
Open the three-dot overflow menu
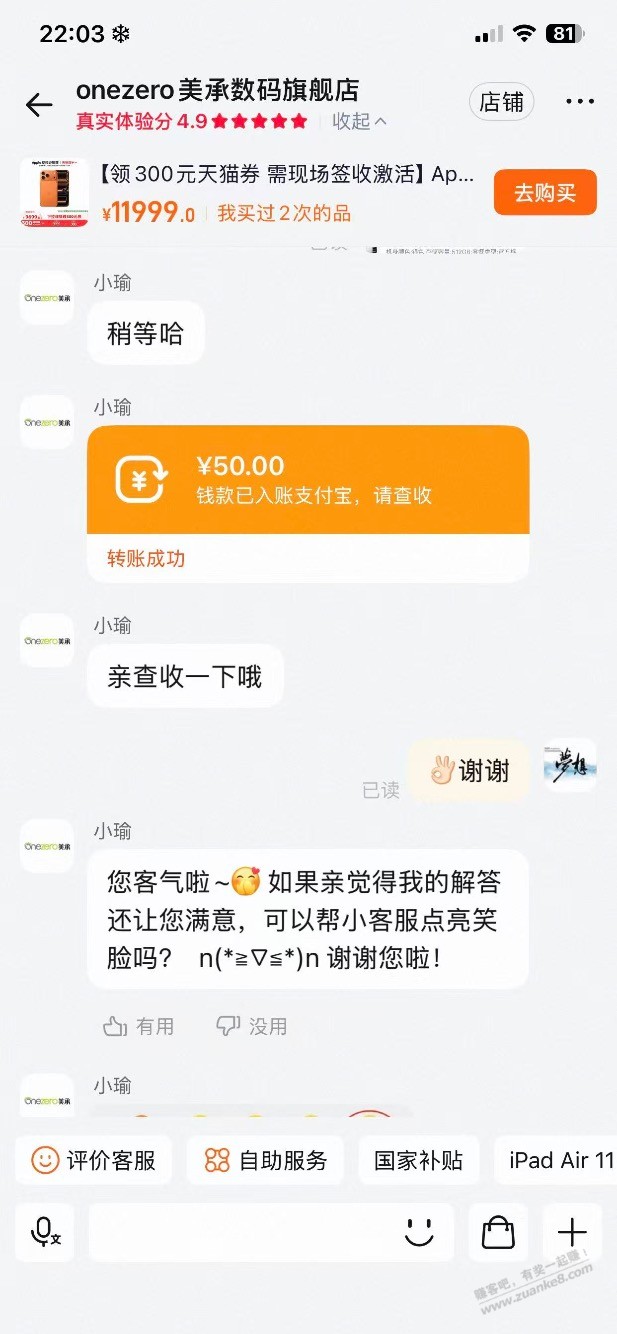[580, 102]
